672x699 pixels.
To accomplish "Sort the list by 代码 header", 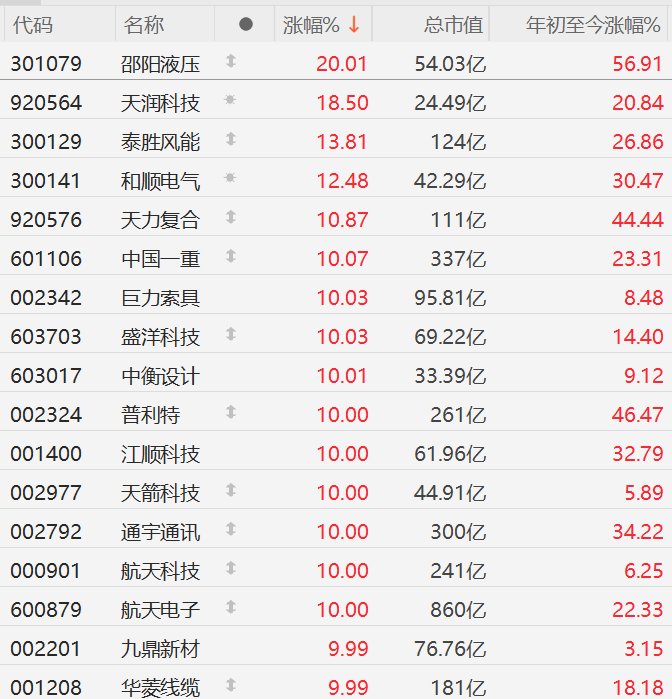I will 33,25.
